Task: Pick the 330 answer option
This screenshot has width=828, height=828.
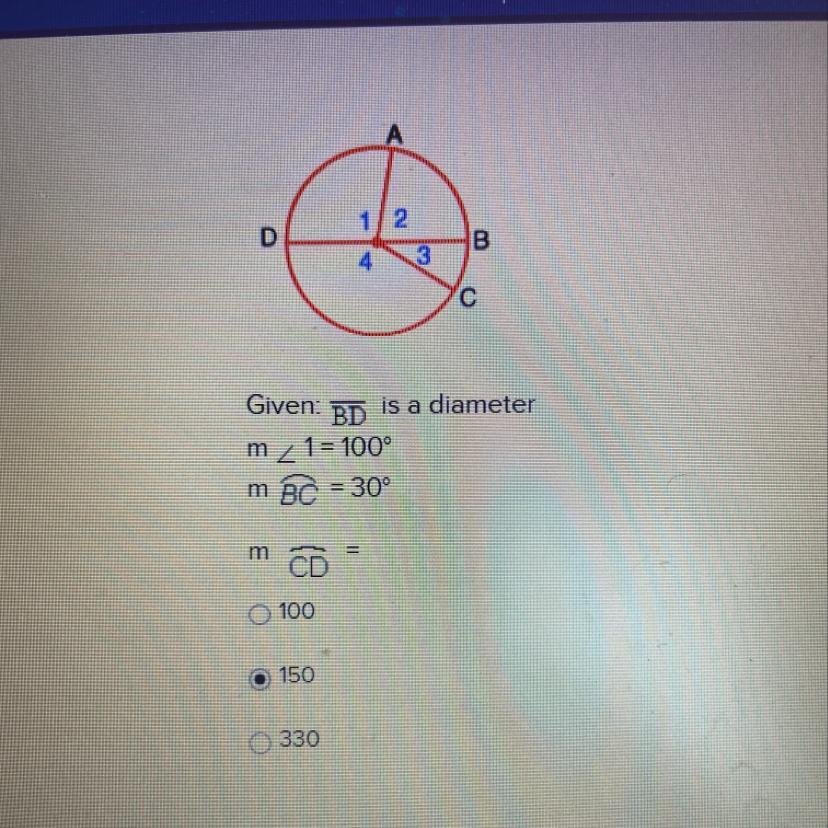Action: [262, 743]
